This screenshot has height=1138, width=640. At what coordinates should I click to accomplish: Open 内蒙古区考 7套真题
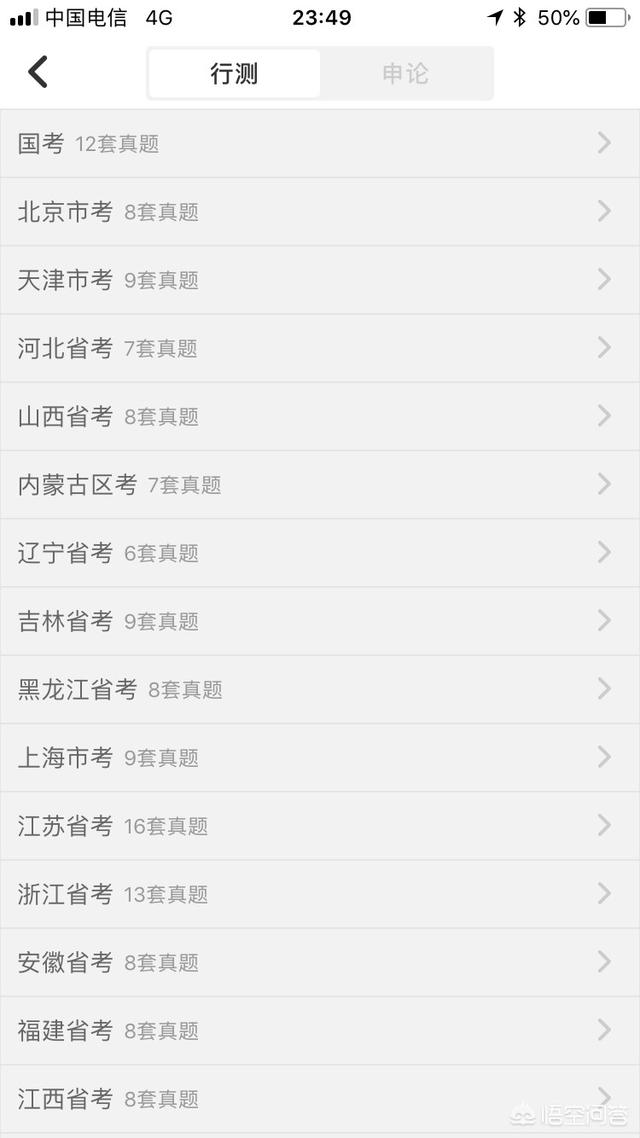tap(320, 485)
